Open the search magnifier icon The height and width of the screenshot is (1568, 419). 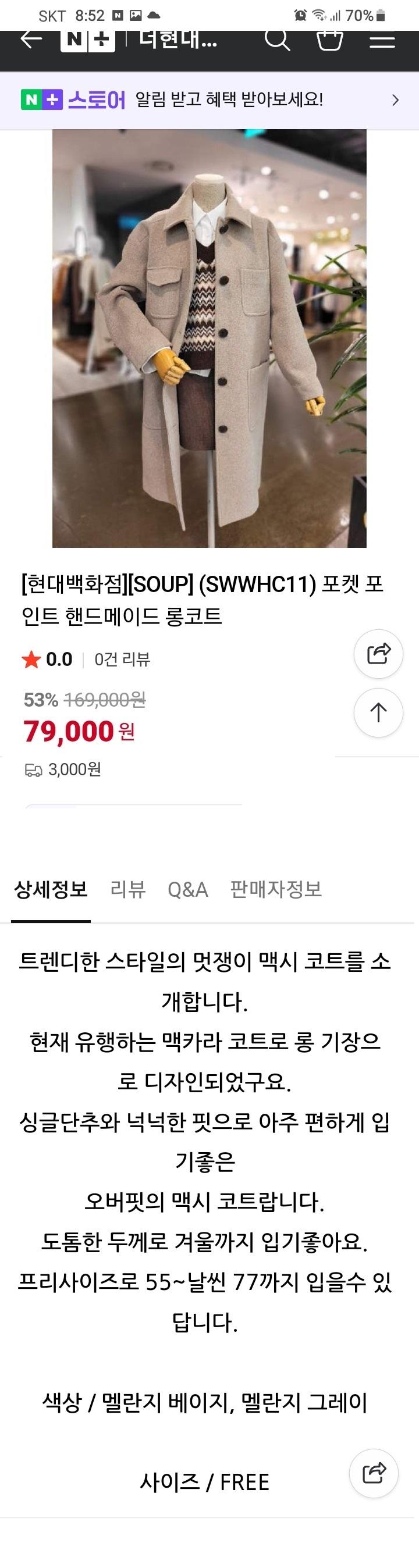coord(277,39)
